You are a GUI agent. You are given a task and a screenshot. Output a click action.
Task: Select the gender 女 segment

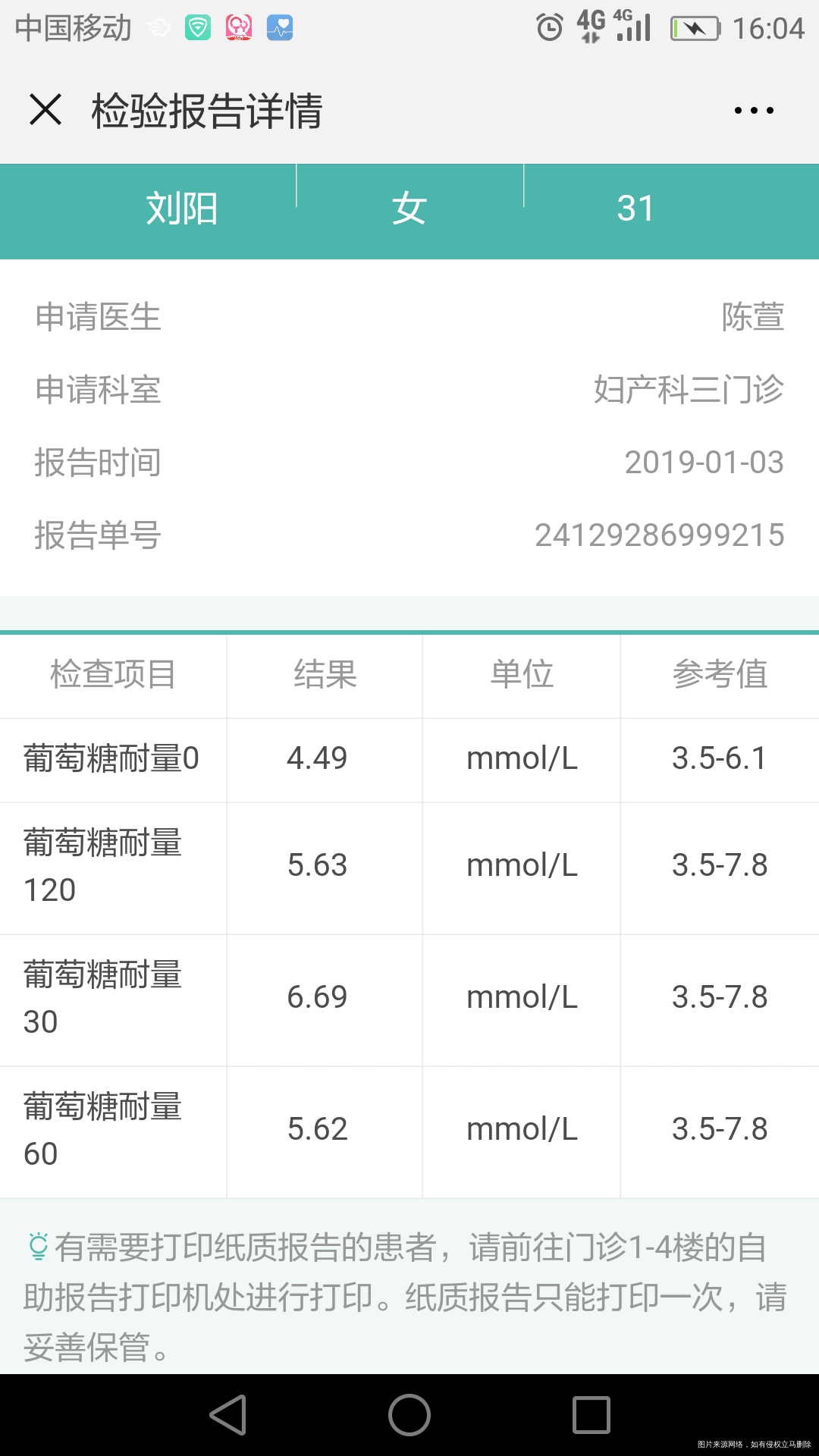(x=409, y=209)
